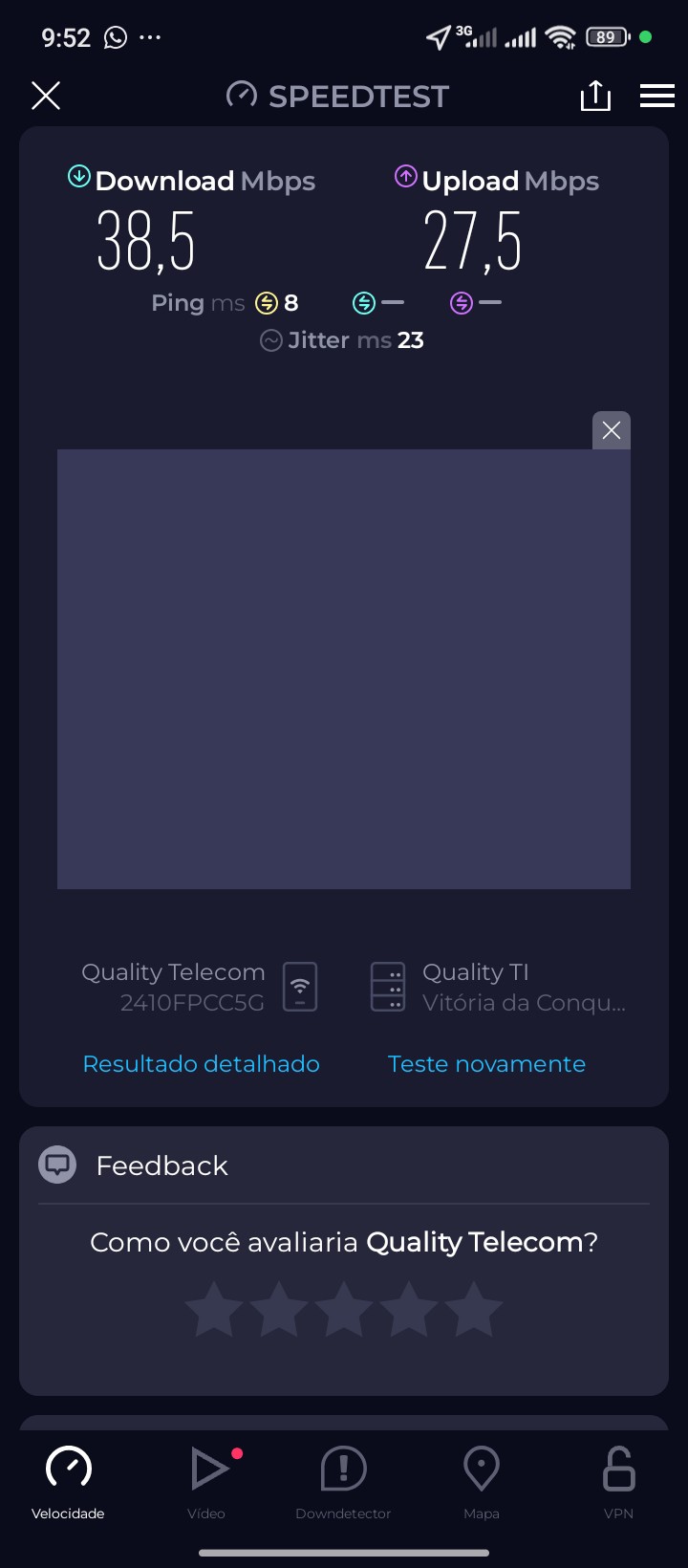Open the hamburger menu
Image resolution: width=688 pixels, height=1568 pixels.
coord(657,96)
